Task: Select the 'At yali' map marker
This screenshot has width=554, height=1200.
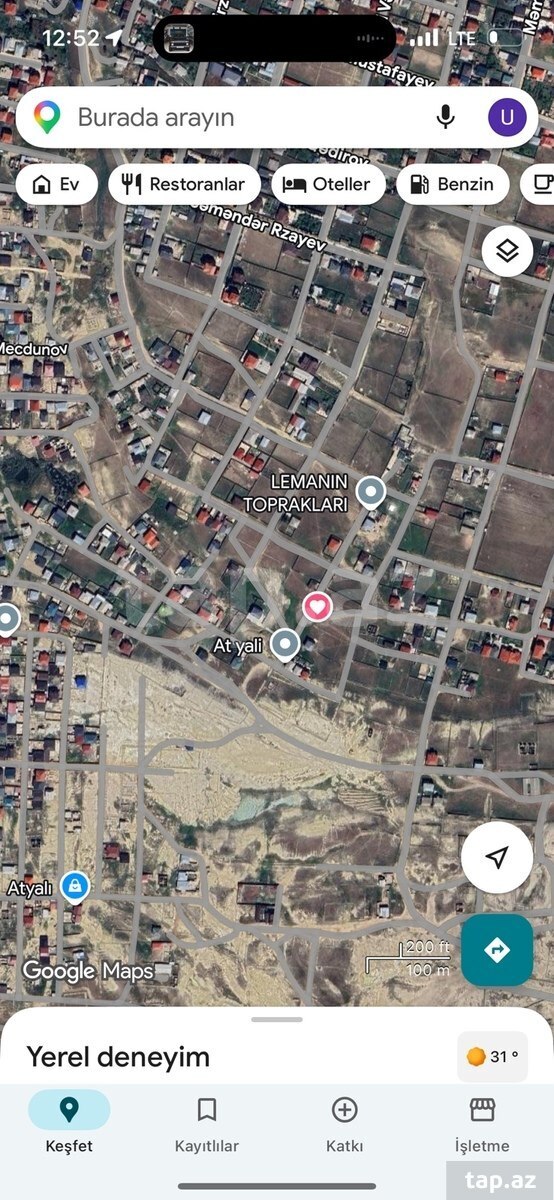Action: [285, 645]
